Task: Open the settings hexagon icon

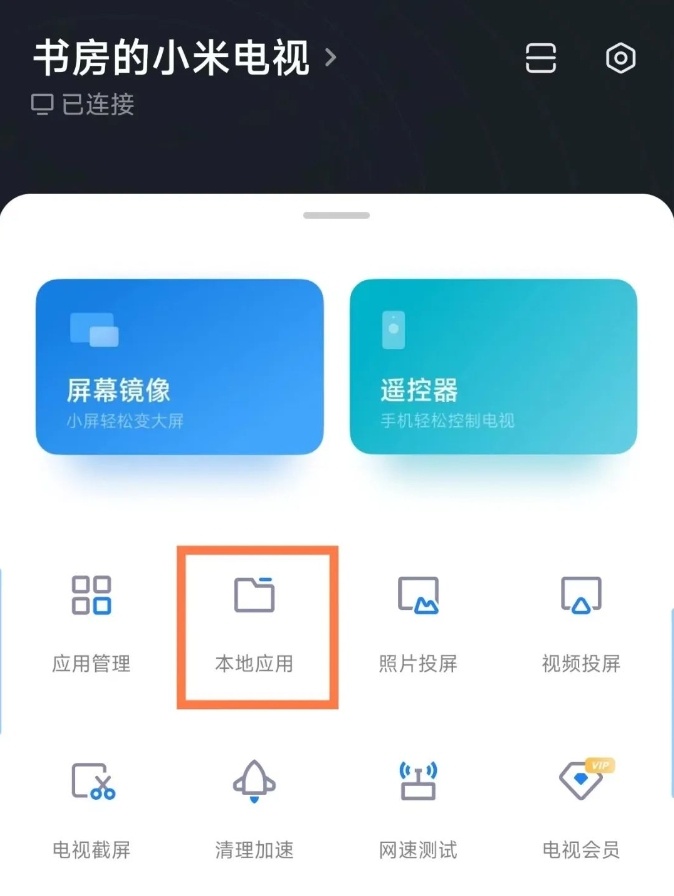Action: [621, 59]
